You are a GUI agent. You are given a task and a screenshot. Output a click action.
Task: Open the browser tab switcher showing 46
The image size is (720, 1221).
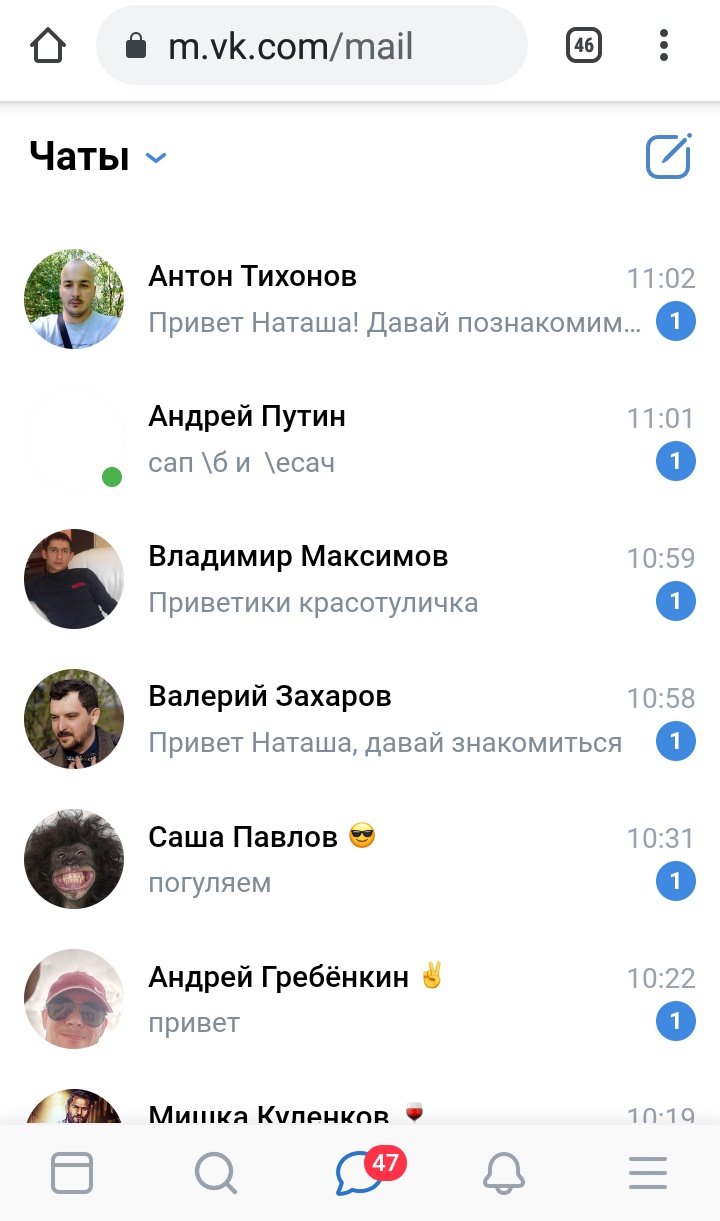coord(584,46)
